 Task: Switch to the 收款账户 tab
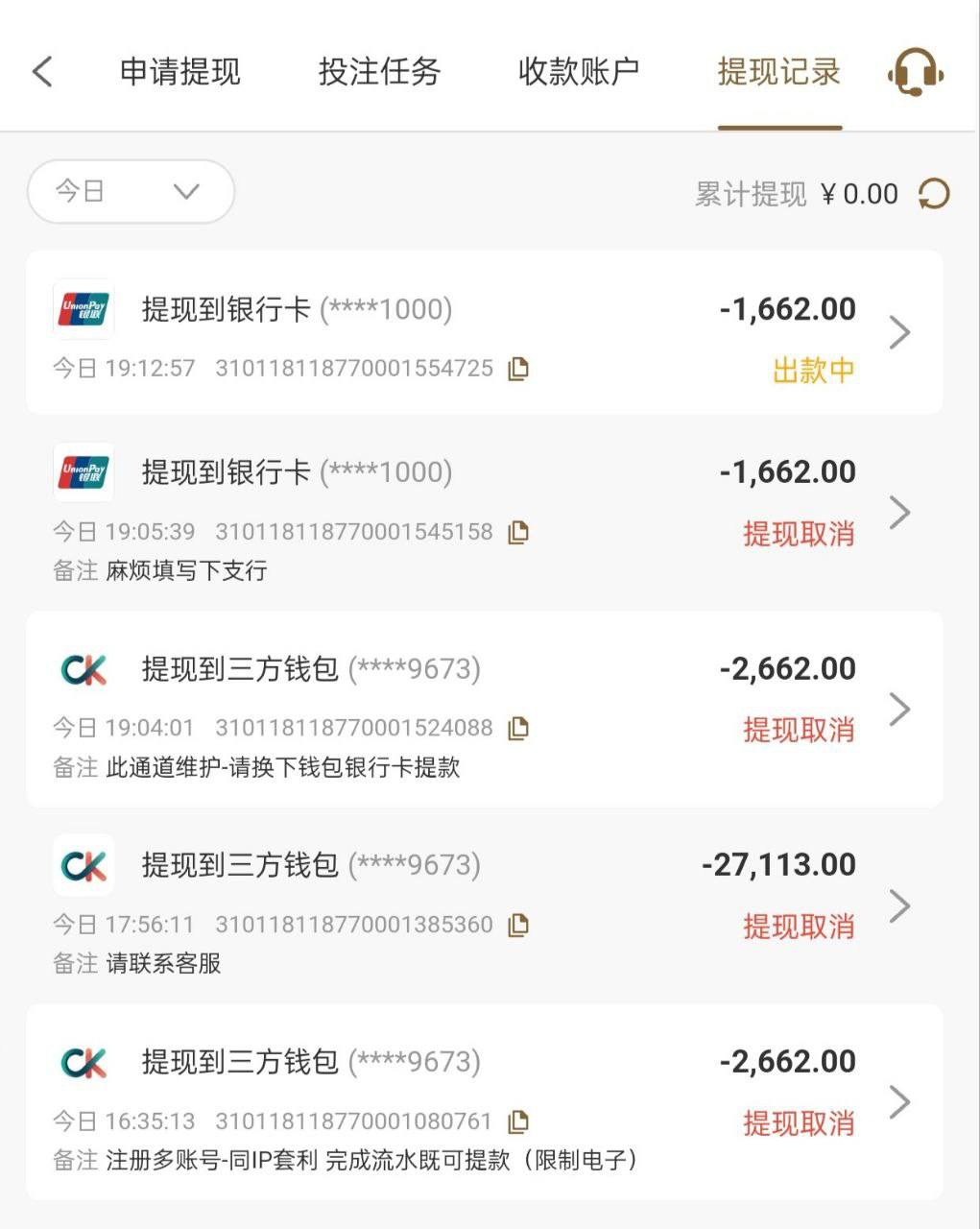[x=578, y=72]
